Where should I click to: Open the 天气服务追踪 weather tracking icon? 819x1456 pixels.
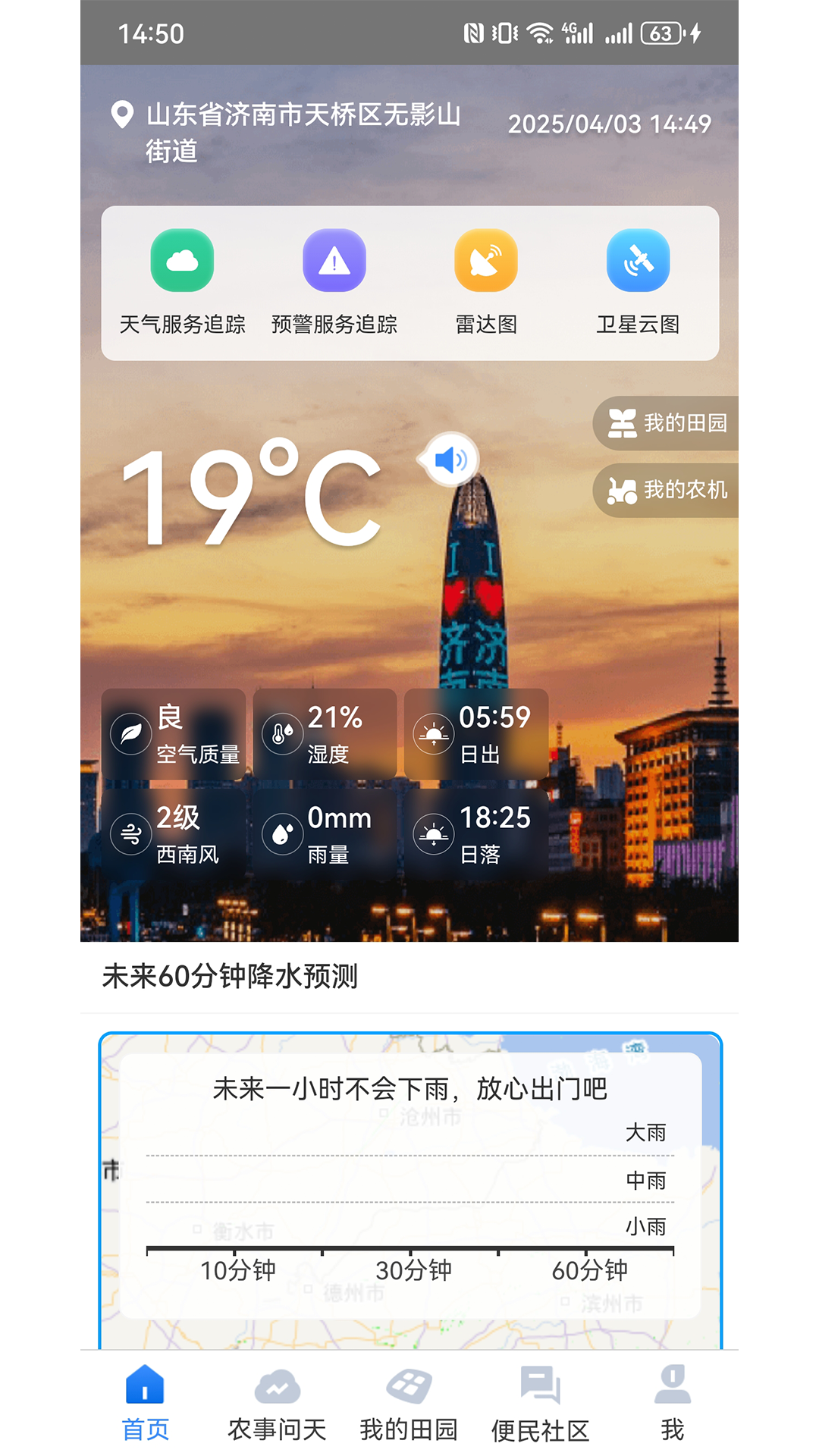tap(182, 260)
